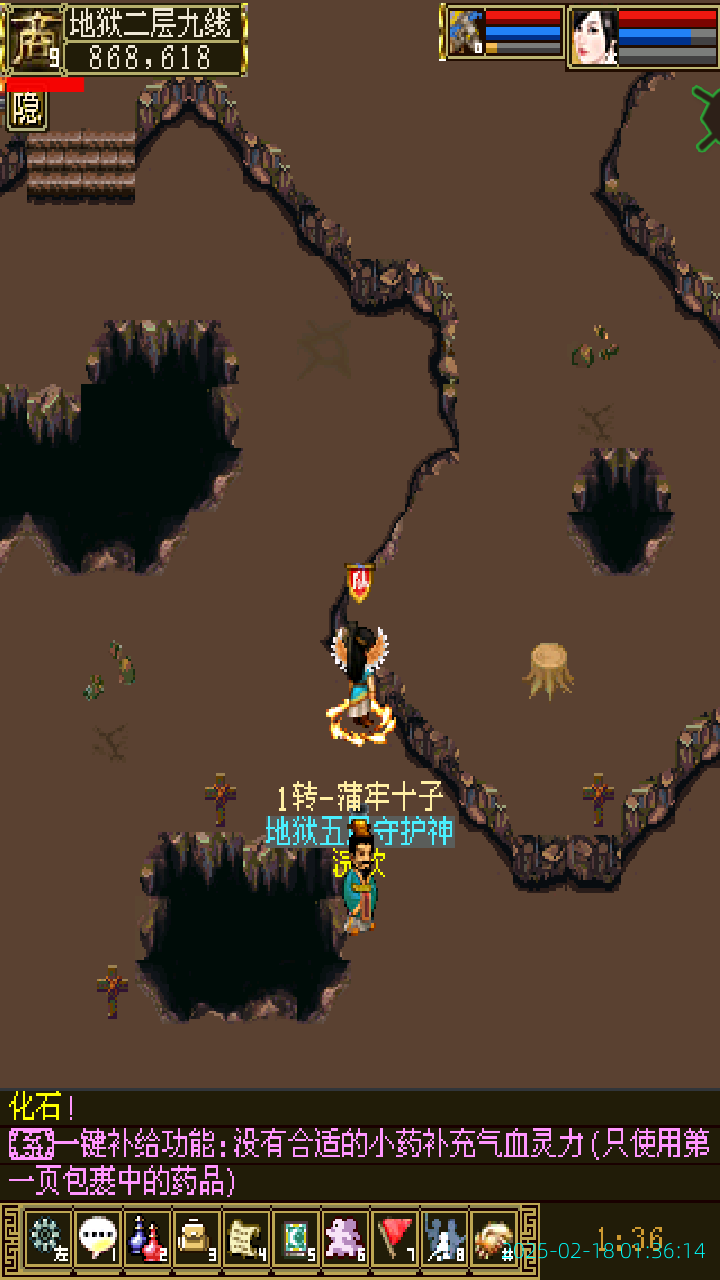
Task: Open the player character portrait
Action: coord(593,37)
